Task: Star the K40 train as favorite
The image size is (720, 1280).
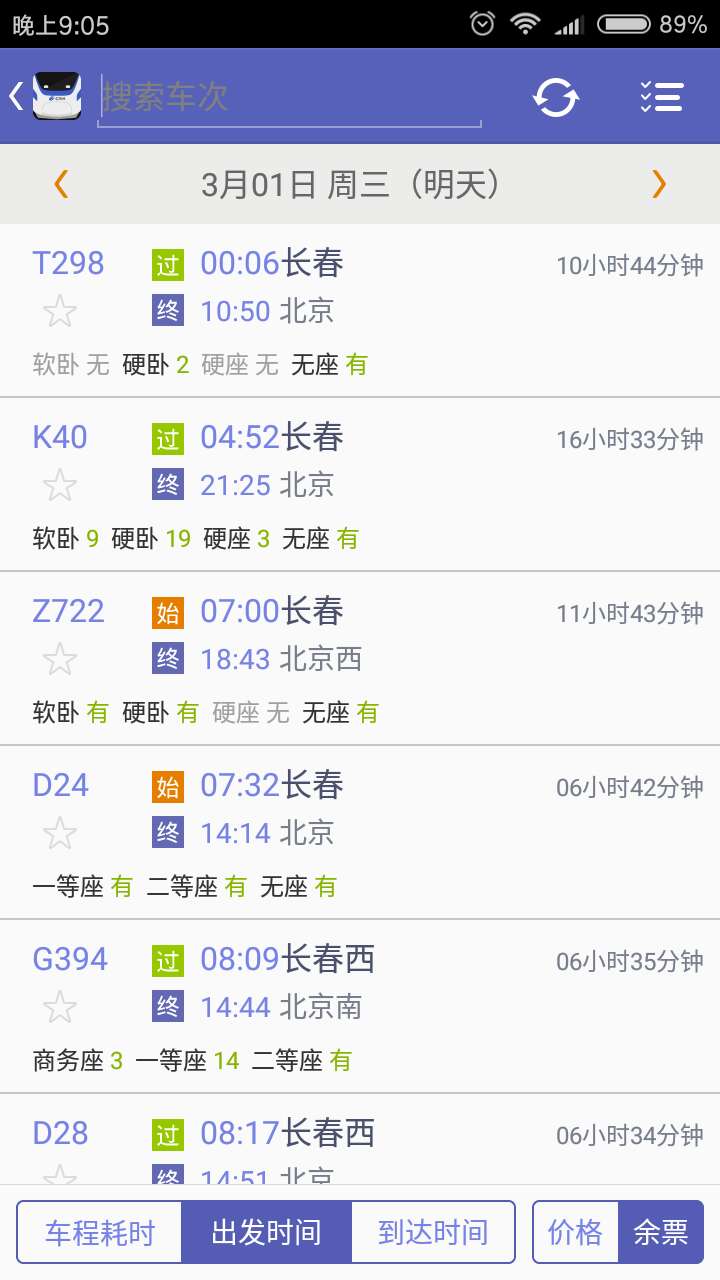Action: click(x=58, y=485)
